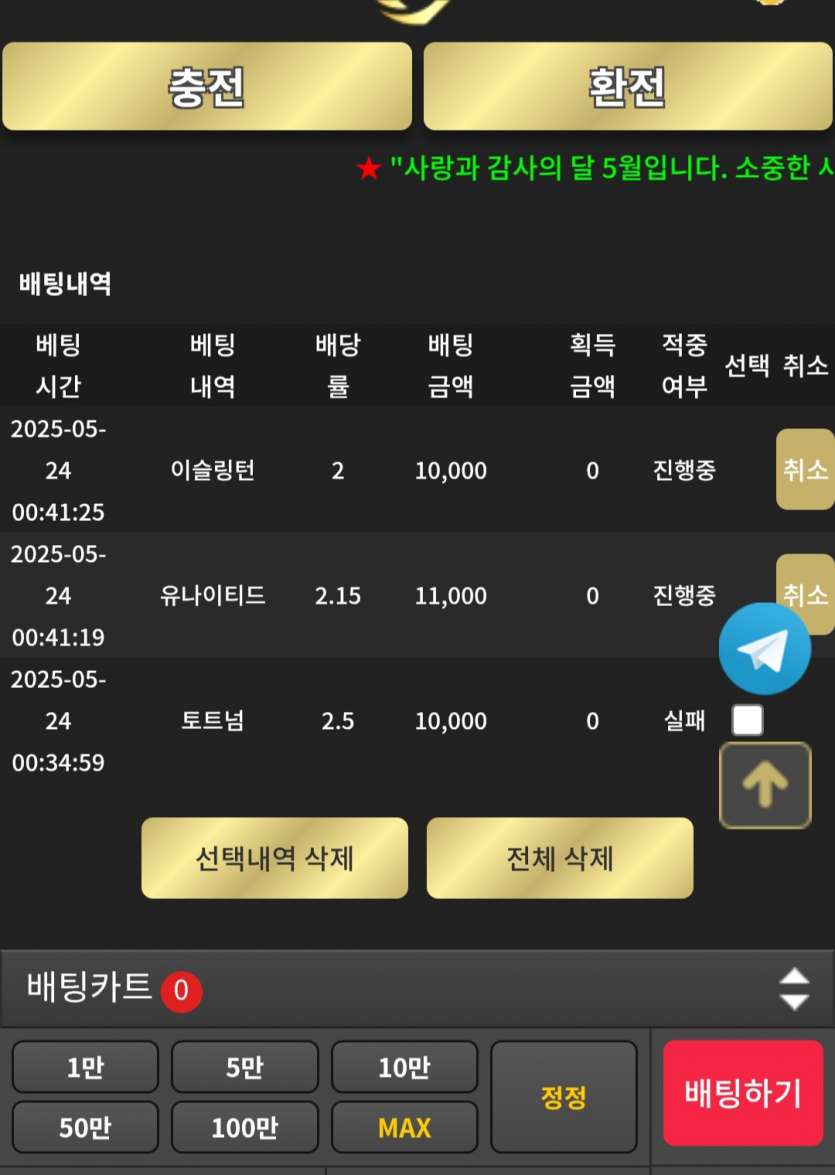Expand the 배팅카트 panel arrows
Image resolution: width=835 pixels, height=1175 pixels.
tap(794, 989)
